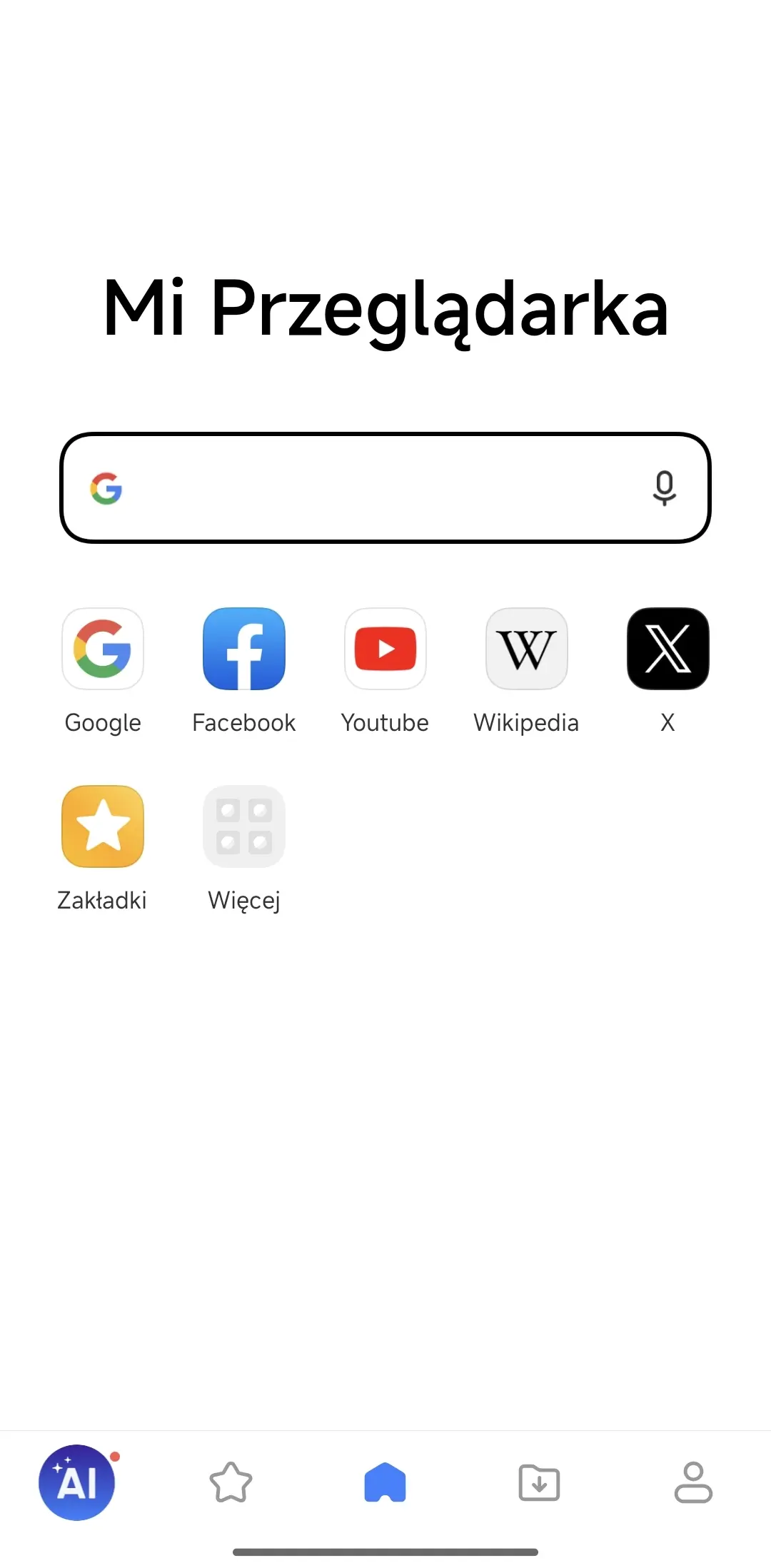Open the Wikipedia shortcut
The width and height of the screenshot is (771, 1568).
(x=527, y=649)
